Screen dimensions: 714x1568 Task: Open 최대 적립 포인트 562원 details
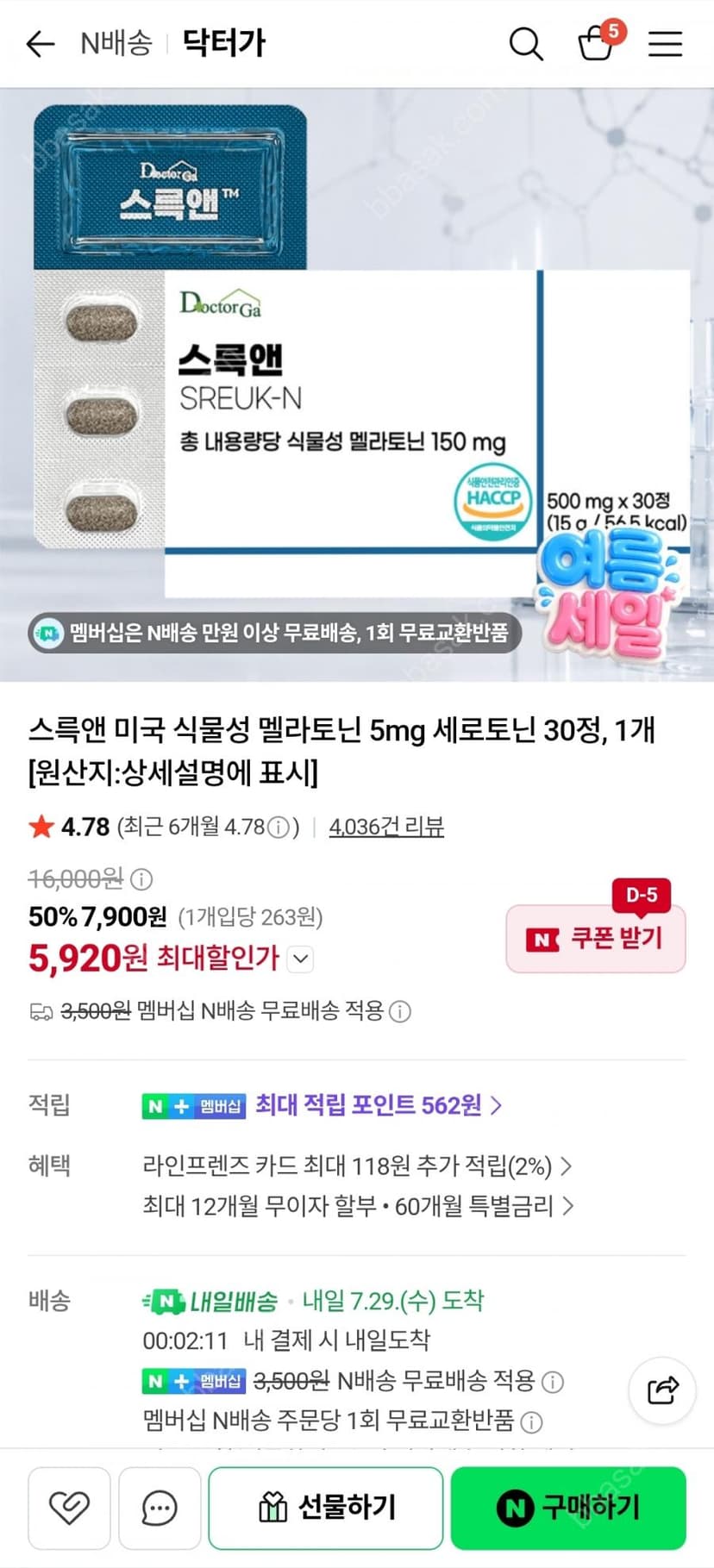(x=379, y=1105)
